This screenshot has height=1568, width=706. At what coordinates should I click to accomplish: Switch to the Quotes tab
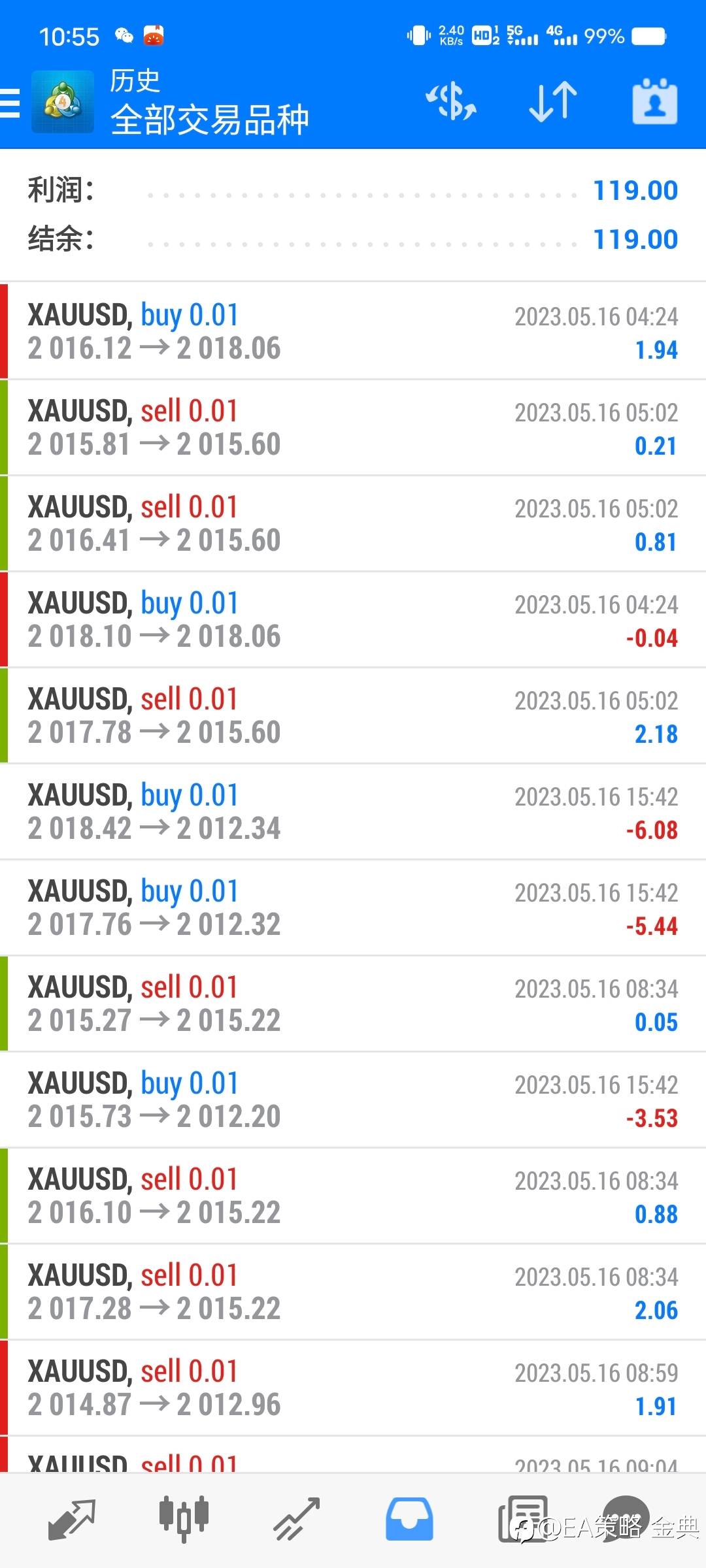[72, 1520]
